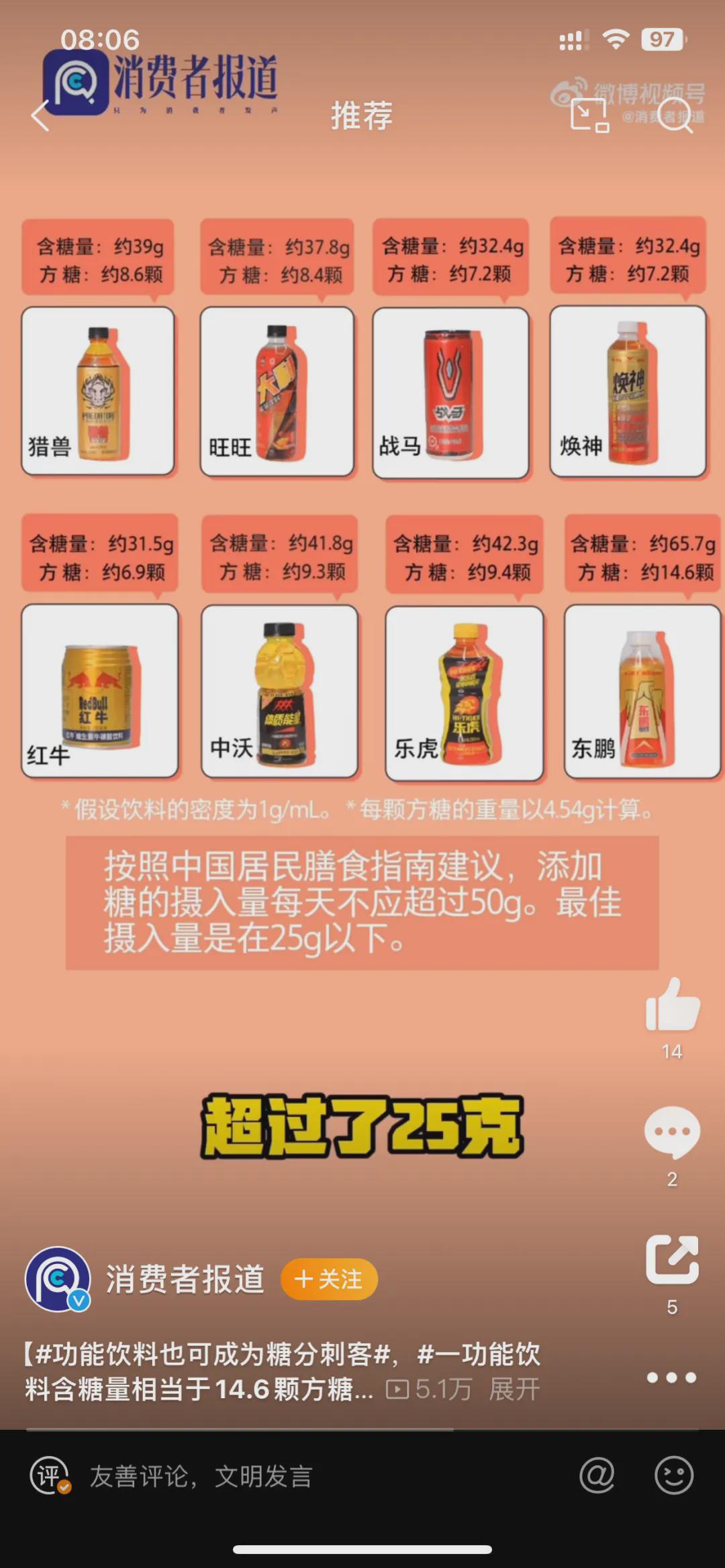Tap the video progress bar
Viewport: 725px width, 1568px height.
[x=362, y=1430]
